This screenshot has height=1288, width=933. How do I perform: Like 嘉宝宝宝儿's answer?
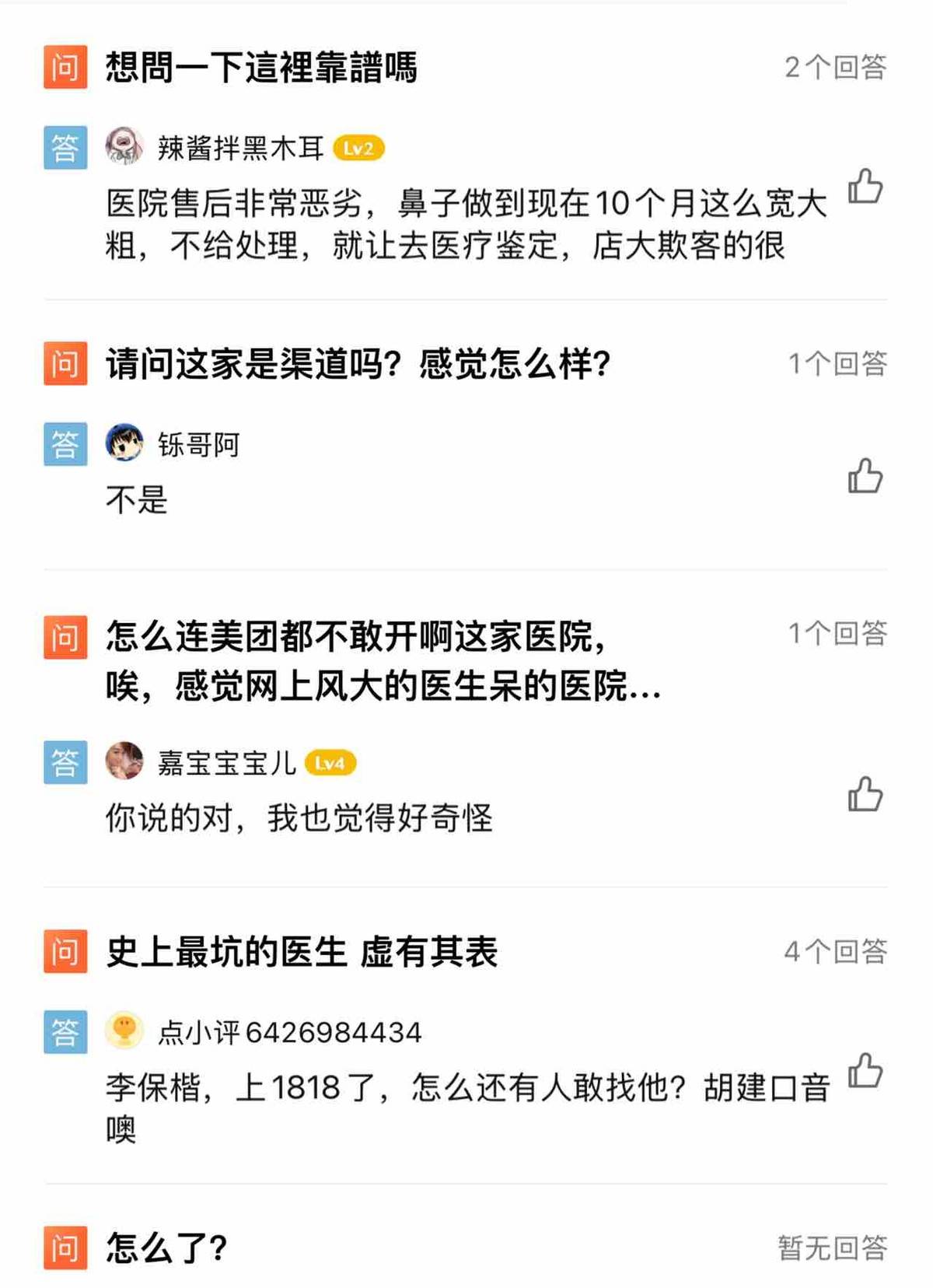865,794
